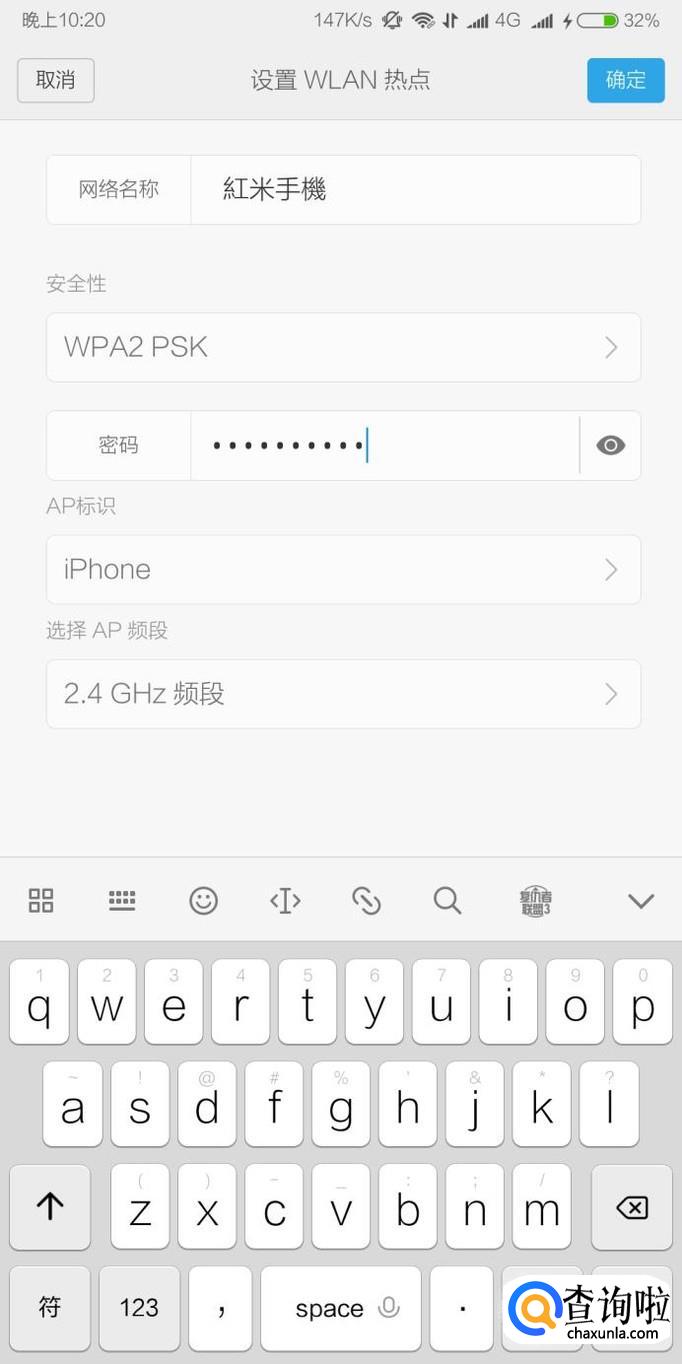Tap 取消 to cancel hotspot setup
Viewport: 682px width, 1364px height.
[56, 80]
